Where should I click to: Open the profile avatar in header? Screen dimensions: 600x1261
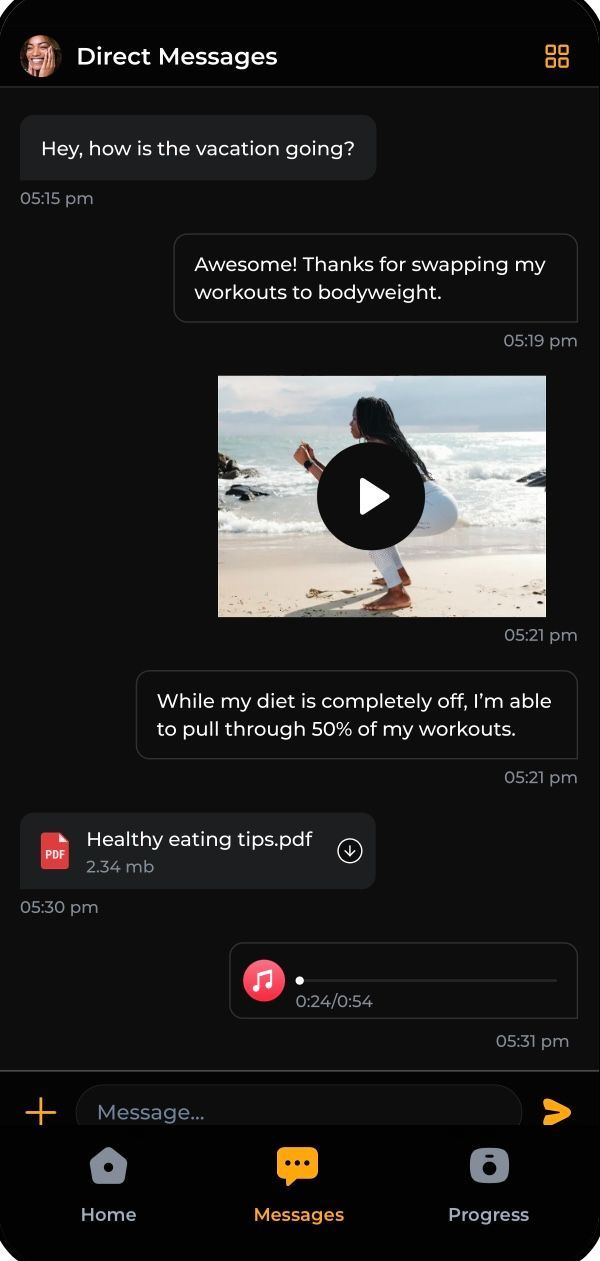click(x=41, y=57)
